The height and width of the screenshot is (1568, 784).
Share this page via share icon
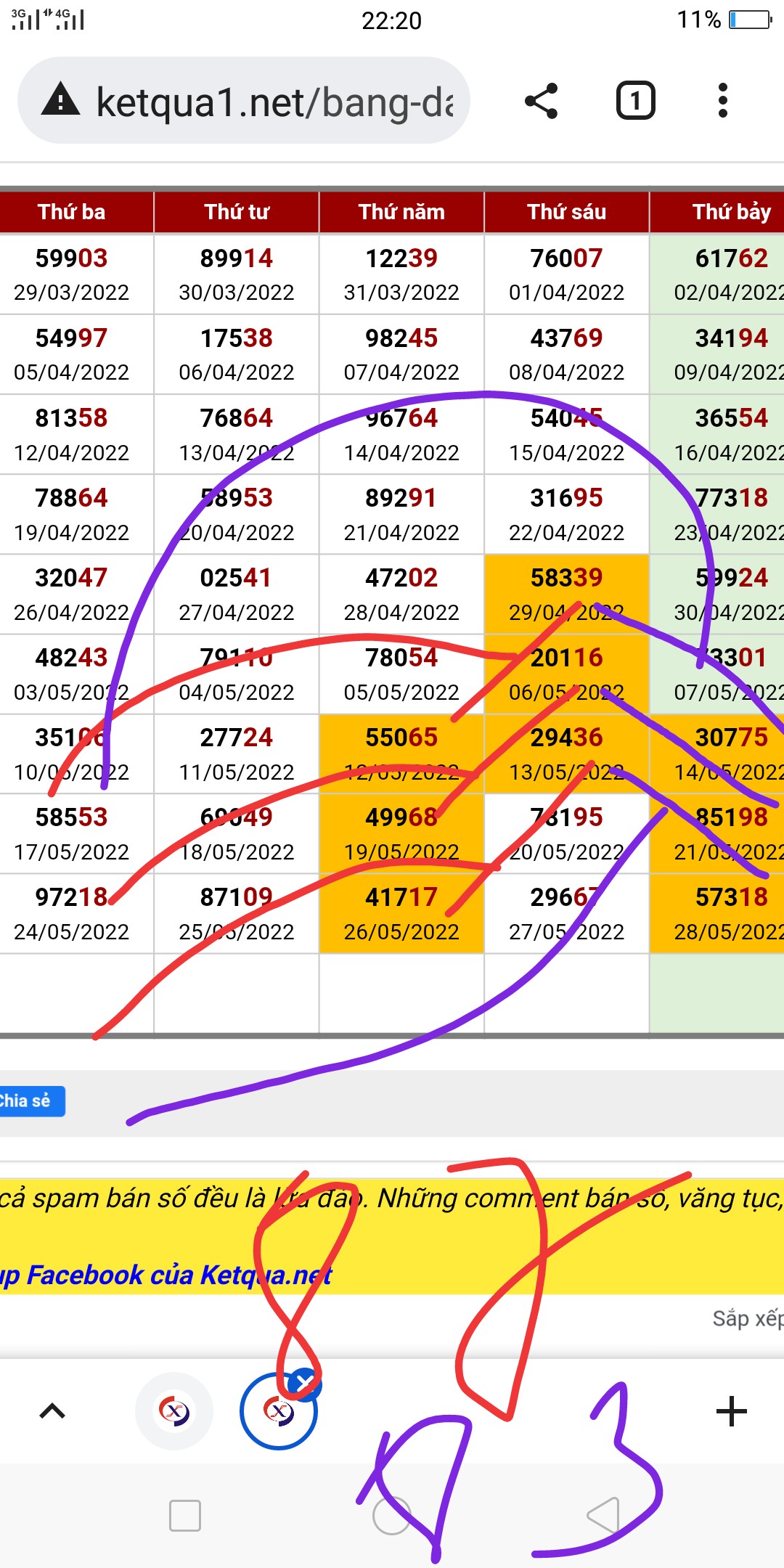click(542, 101)
